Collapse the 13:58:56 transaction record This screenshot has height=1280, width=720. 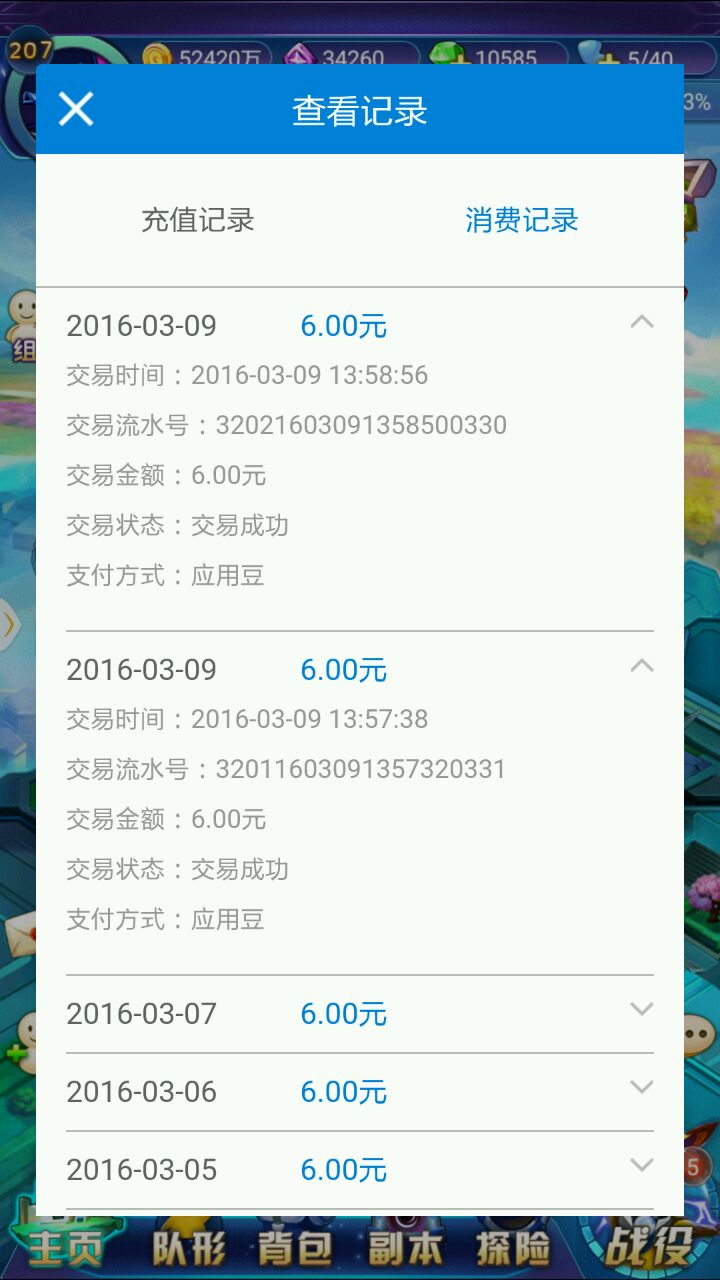coord(642,322)
